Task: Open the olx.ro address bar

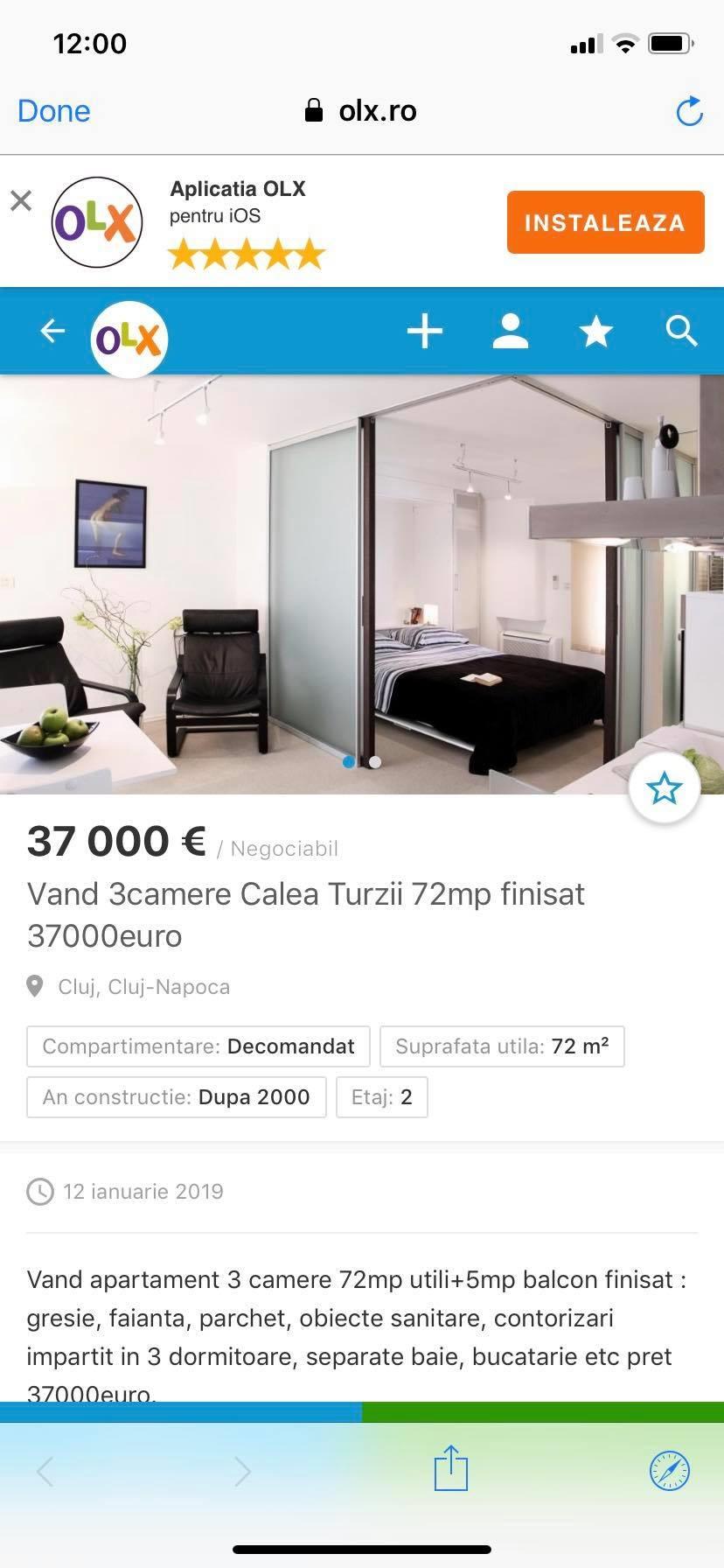Action: [x=361, y=111]
